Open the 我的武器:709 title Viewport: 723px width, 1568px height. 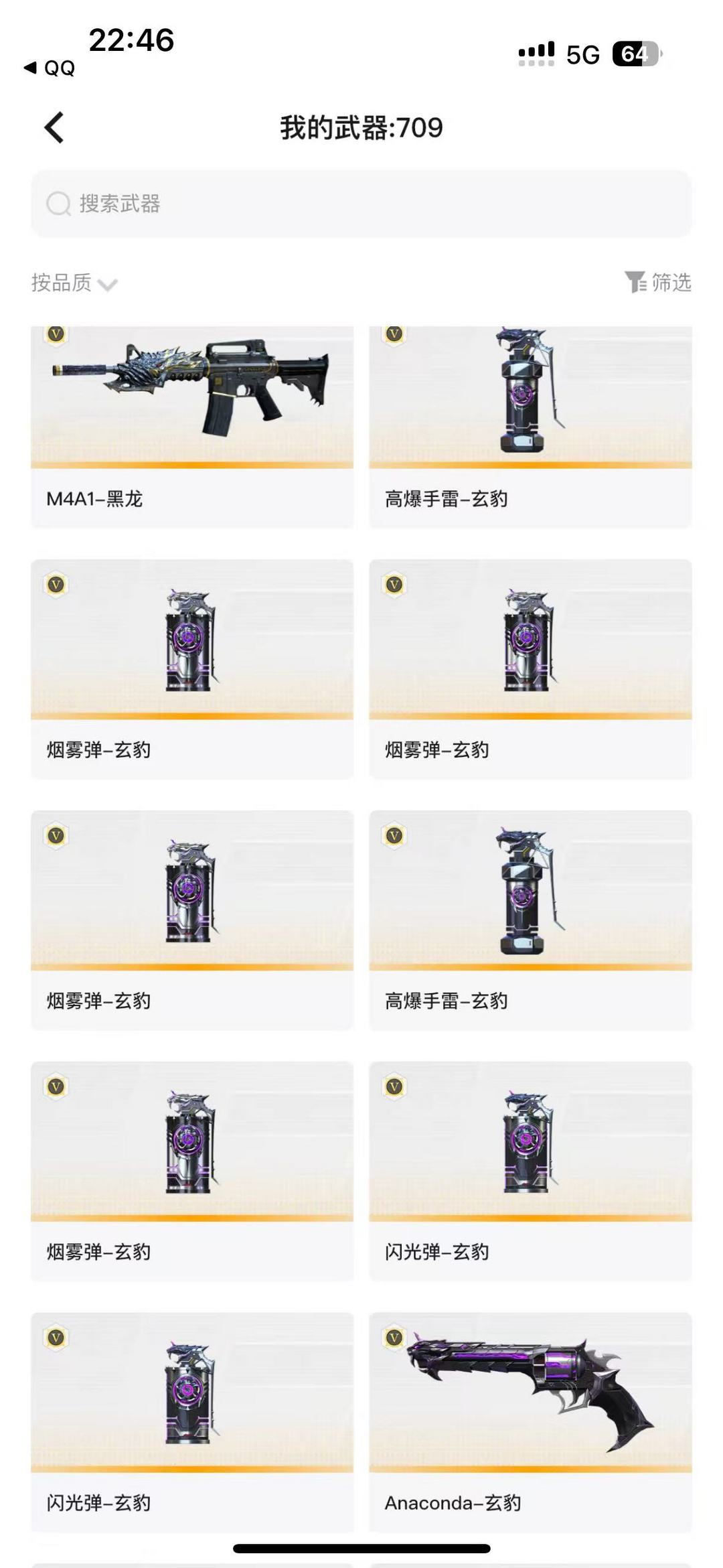coord(361,128)
